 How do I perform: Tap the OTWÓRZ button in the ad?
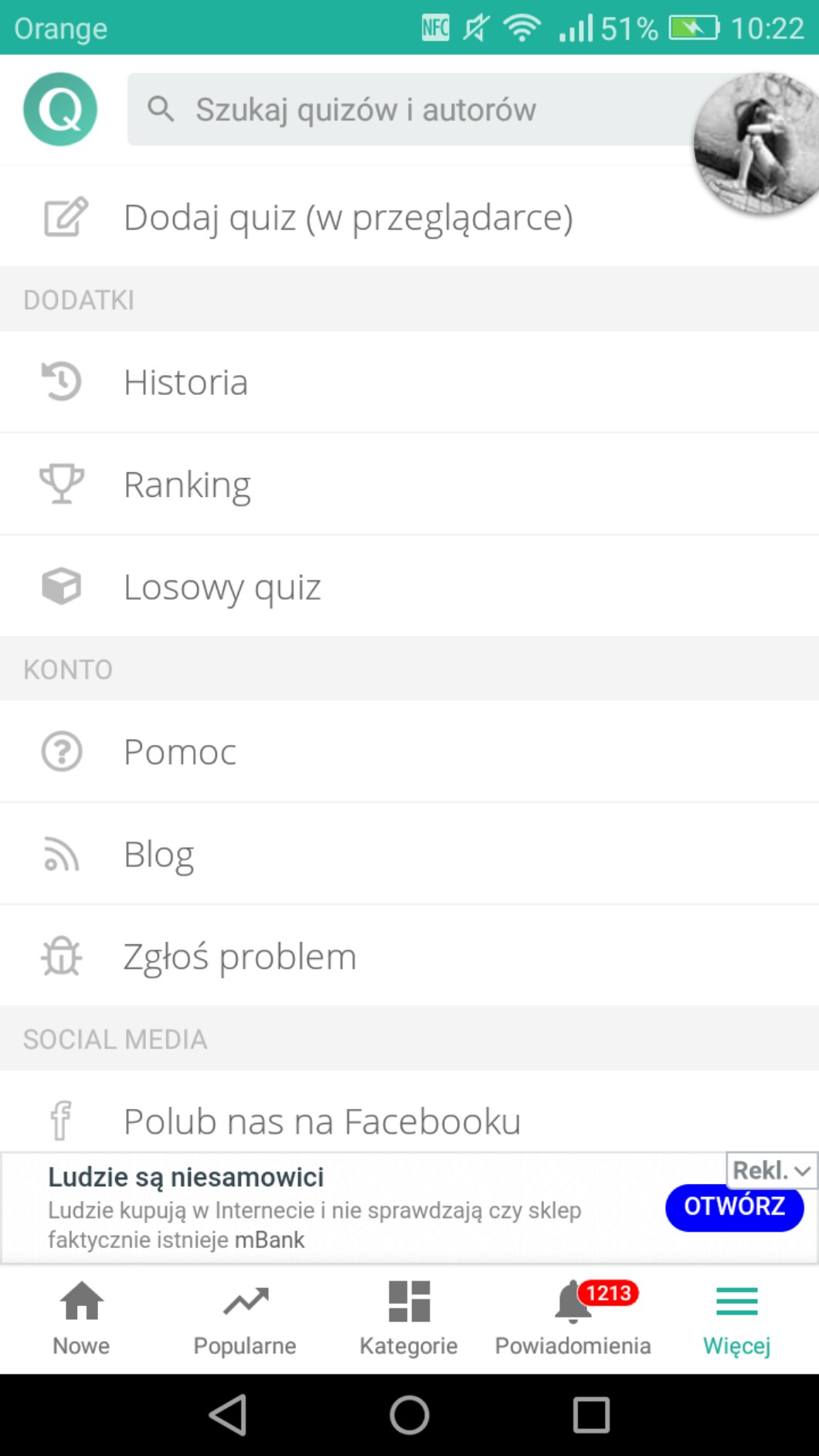(734, 1207)
